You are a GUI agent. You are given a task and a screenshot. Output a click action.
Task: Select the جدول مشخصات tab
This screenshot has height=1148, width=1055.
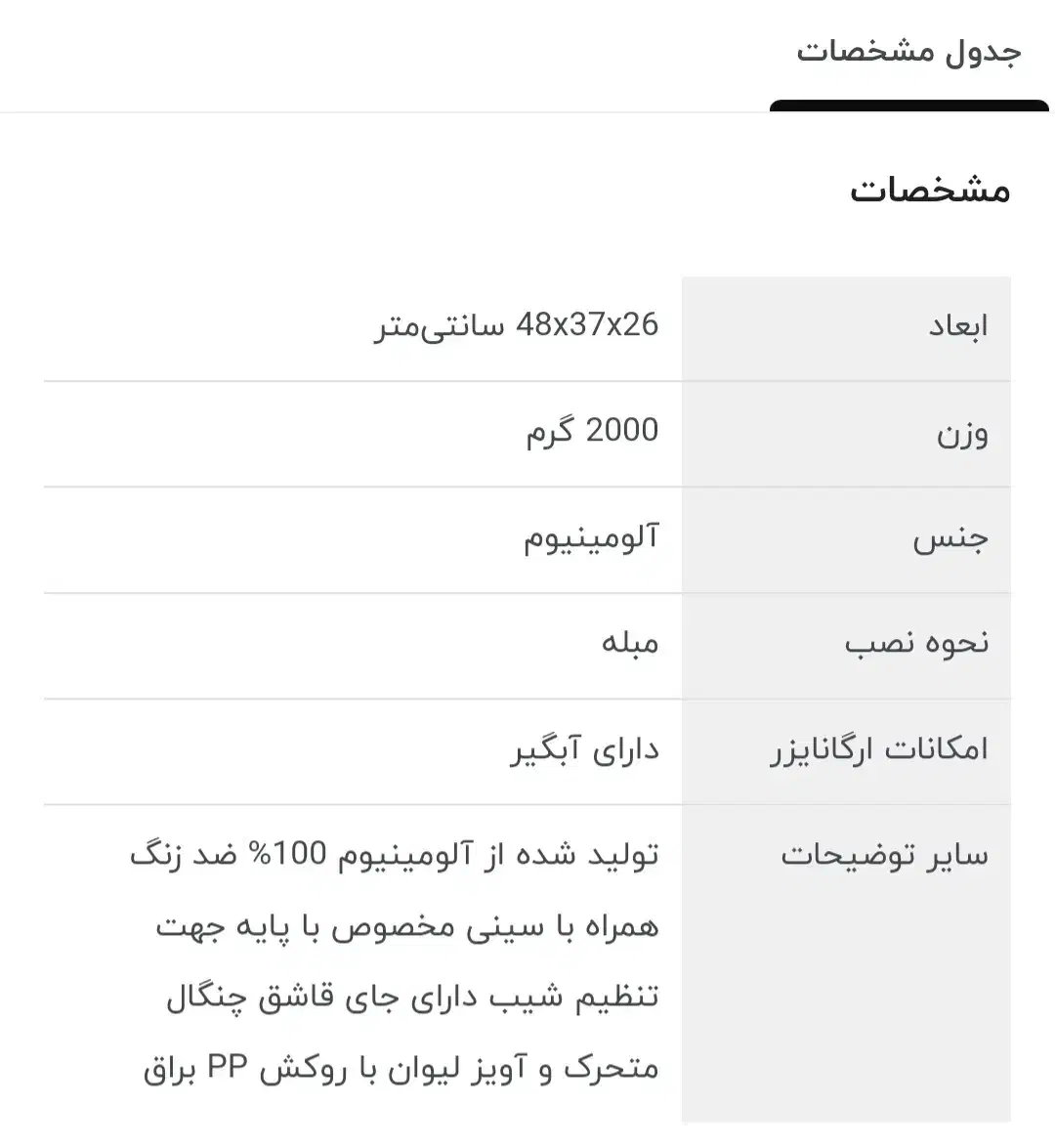click(x=908, y=53)
